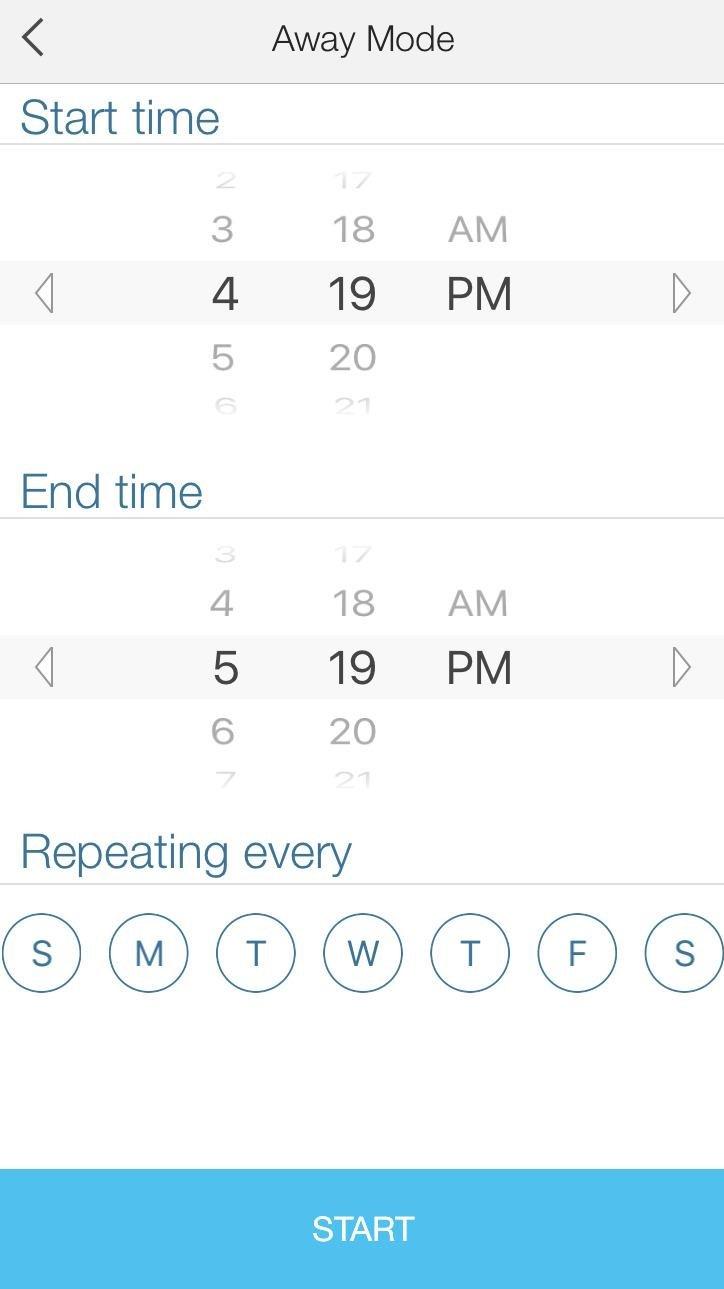724x1289 pixels.
Task: Toggle Wednesday in Repeating every
Action: click(363, 953)
